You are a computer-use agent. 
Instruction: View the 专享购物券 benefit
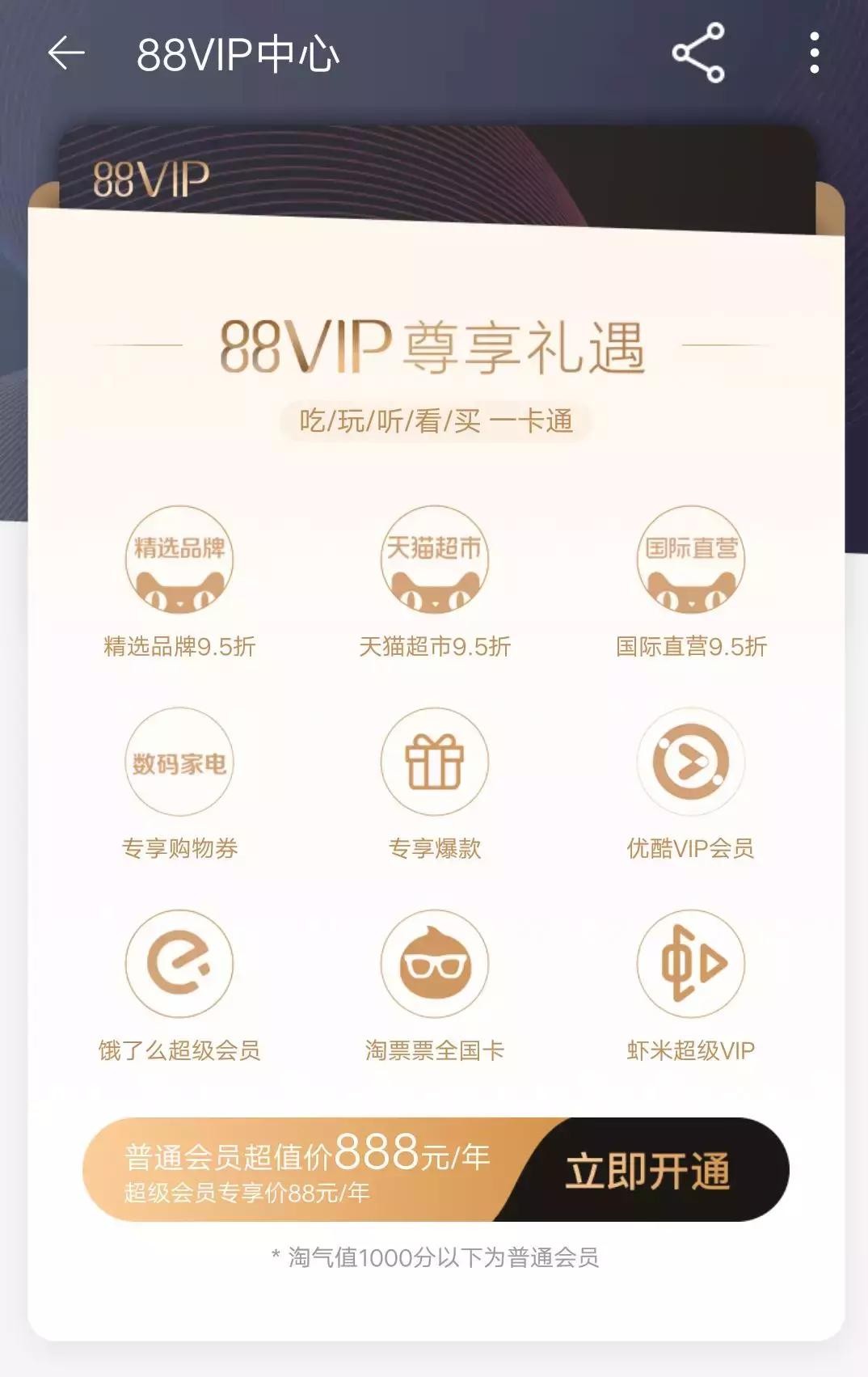(179, 762)
